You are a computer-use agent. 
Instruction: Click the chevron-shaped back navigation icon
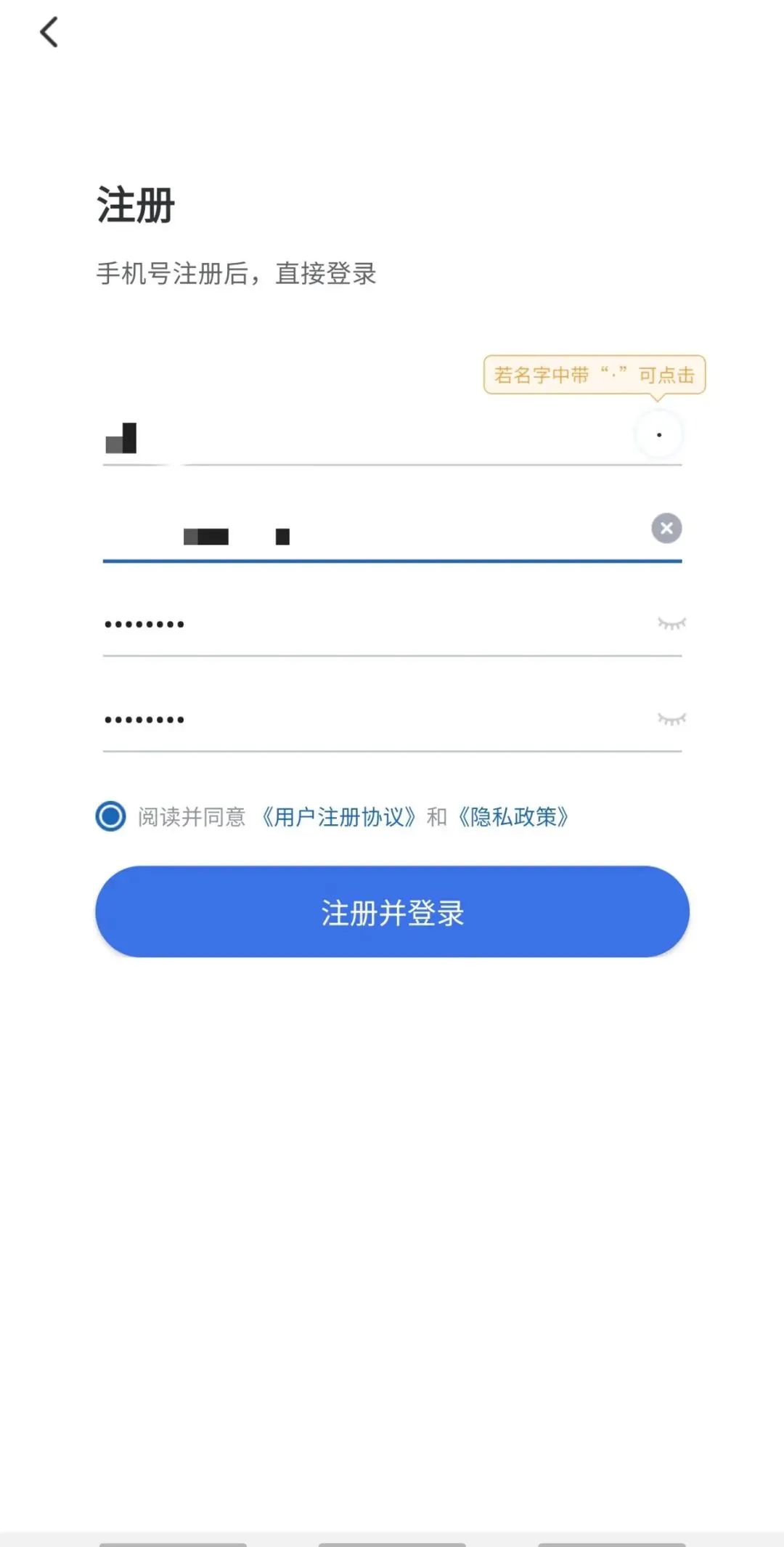click(x=49, y=33)
